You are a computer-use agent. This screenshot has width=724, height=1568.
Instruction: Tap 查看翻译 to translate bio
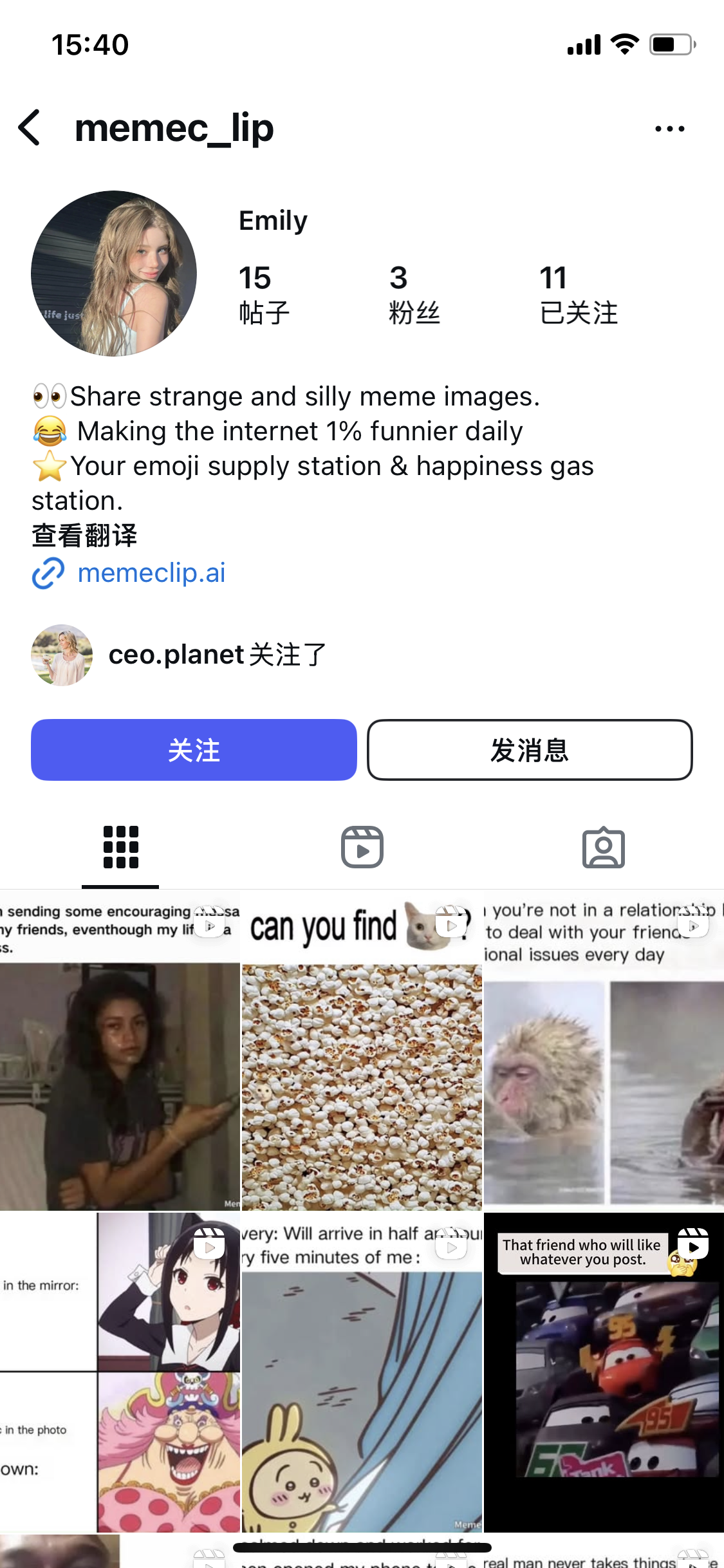84,536
